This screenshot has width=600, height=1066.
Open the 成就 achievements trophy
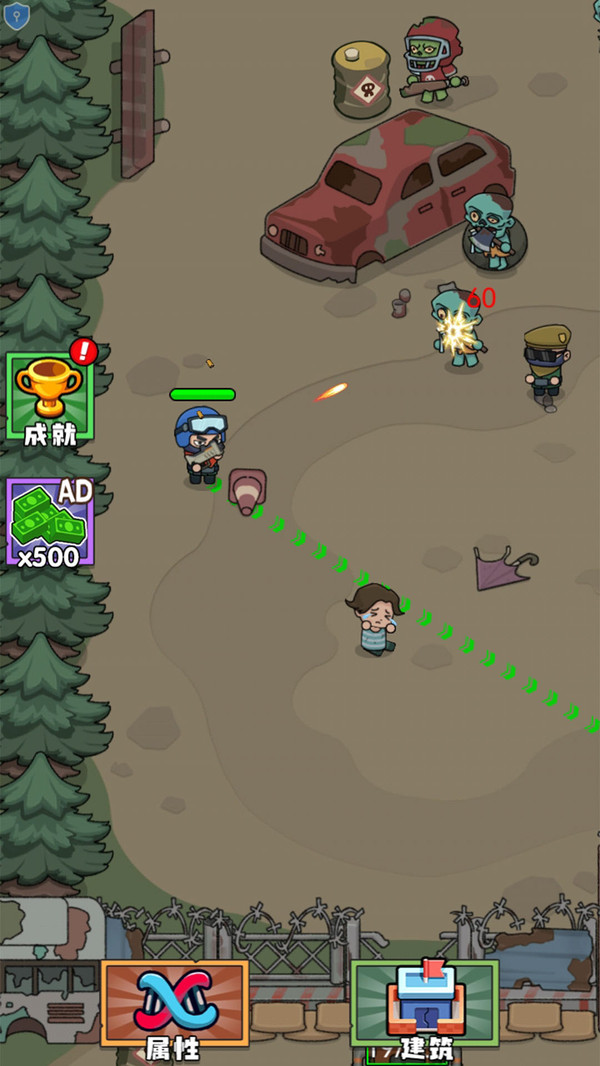(x=50, y=396)
